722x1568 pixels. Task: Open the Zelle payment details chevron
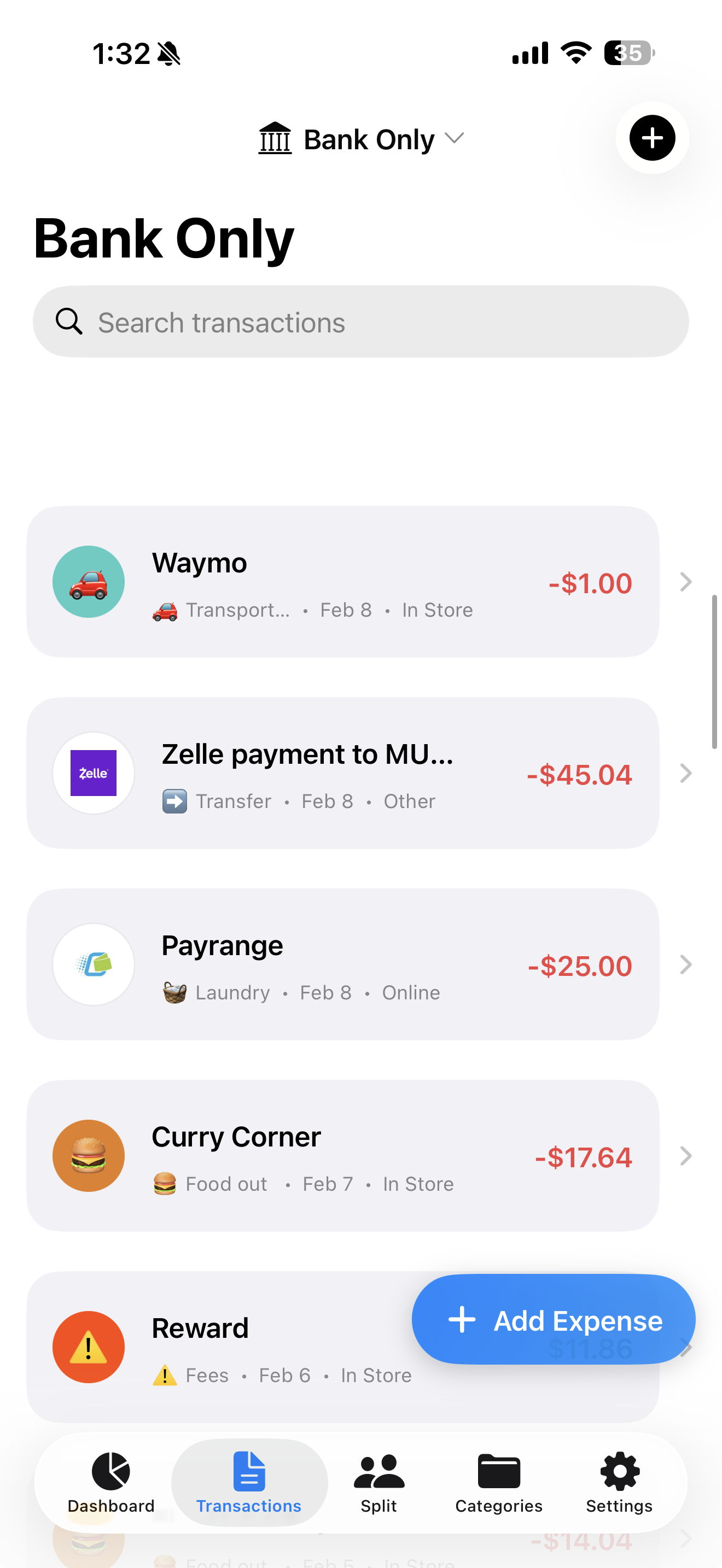point(686,773)
